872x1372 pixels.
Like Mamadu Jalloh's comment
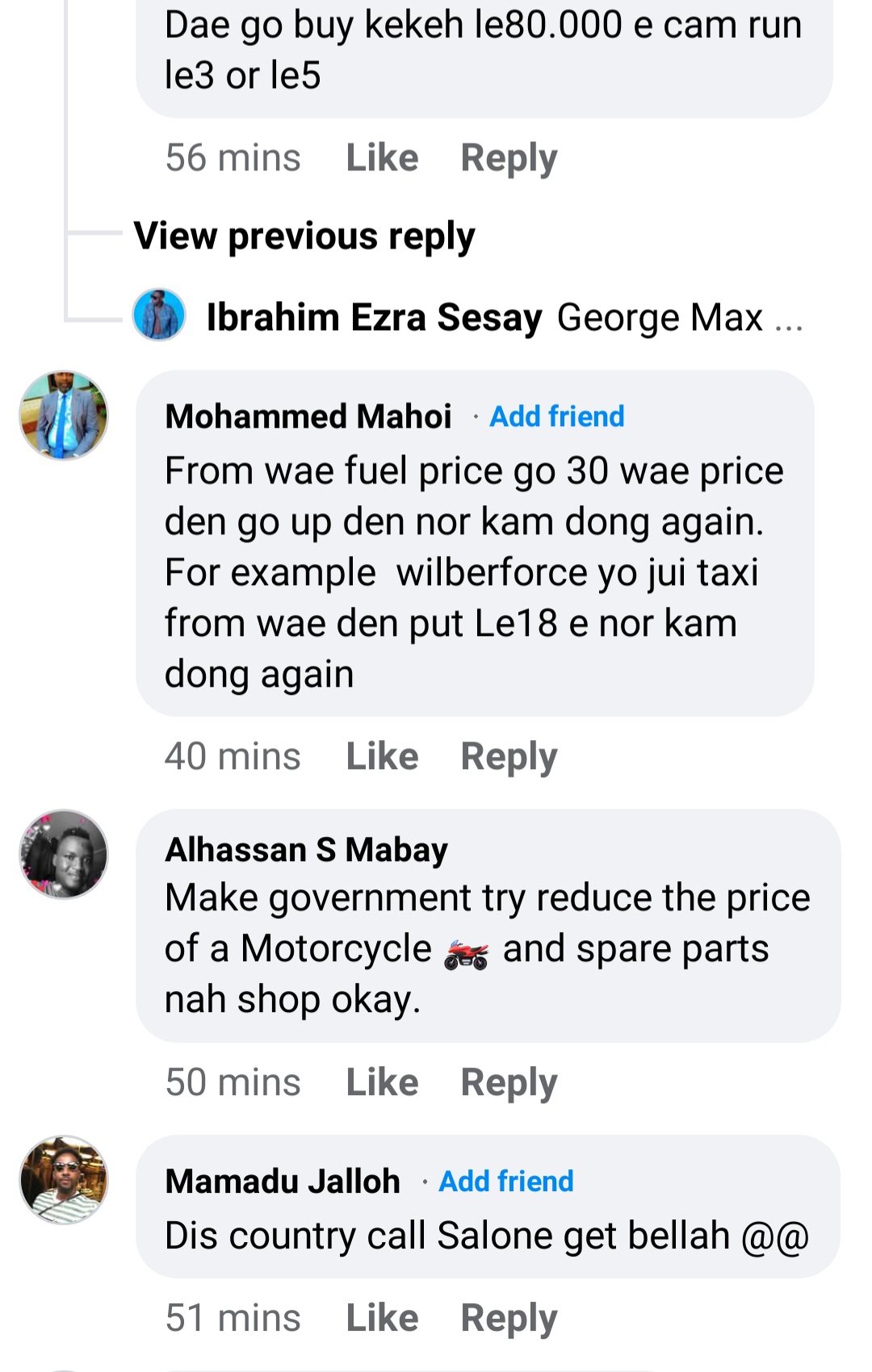click(382, 1319)
